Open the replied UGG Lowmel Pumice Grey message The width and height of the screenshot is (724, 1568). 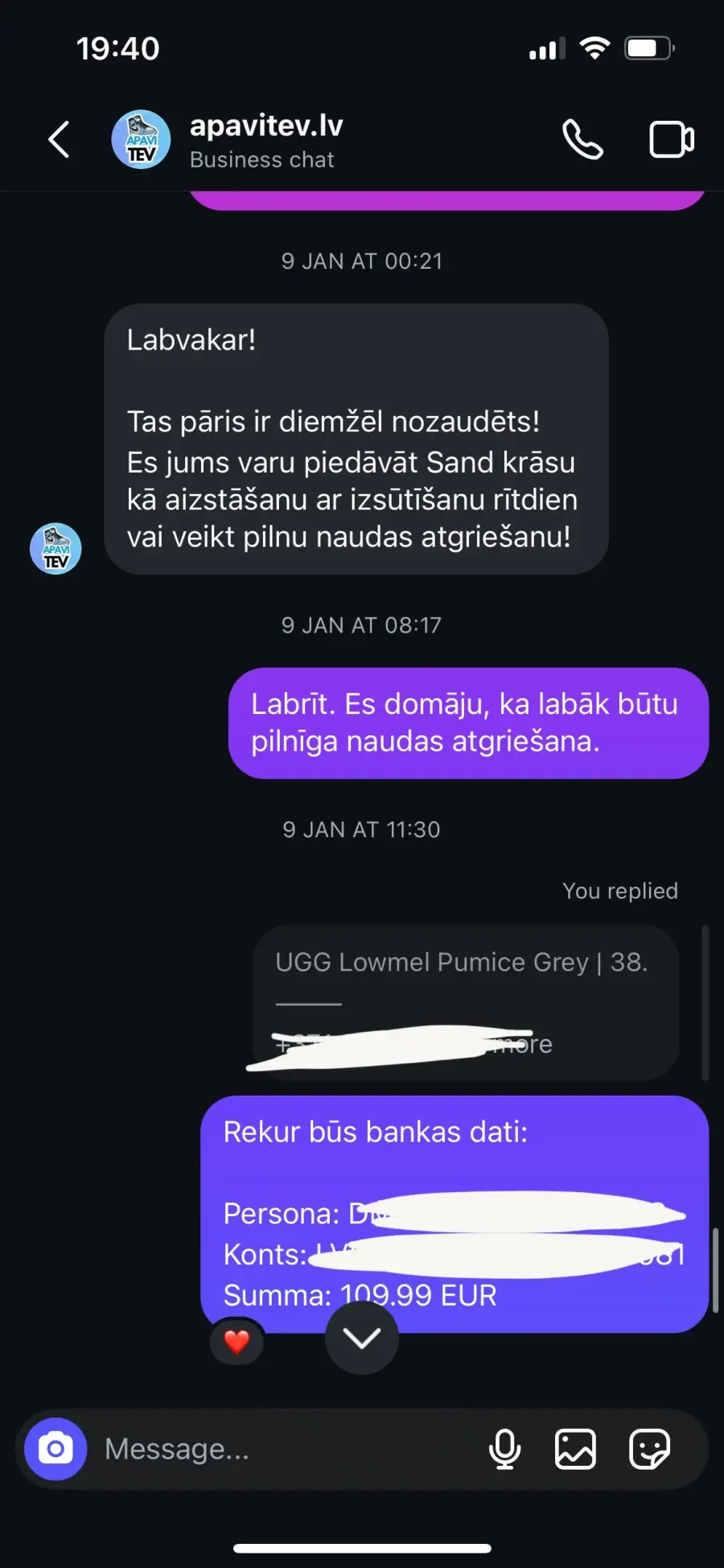tap(466, 1002)
